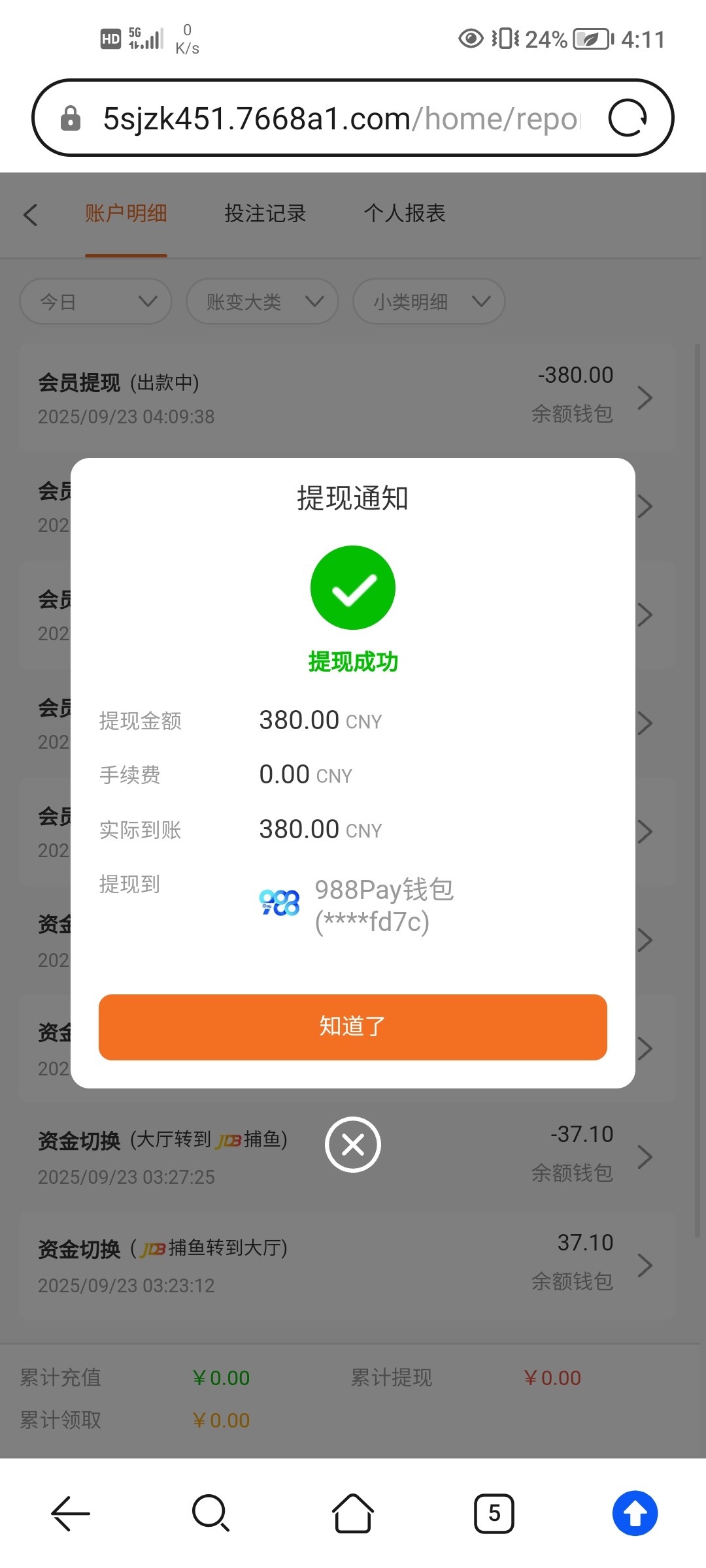Viewport: 706px width, 1568px height.
Task: Close the withdrawal notification dialog
Action: point(352,1145)
